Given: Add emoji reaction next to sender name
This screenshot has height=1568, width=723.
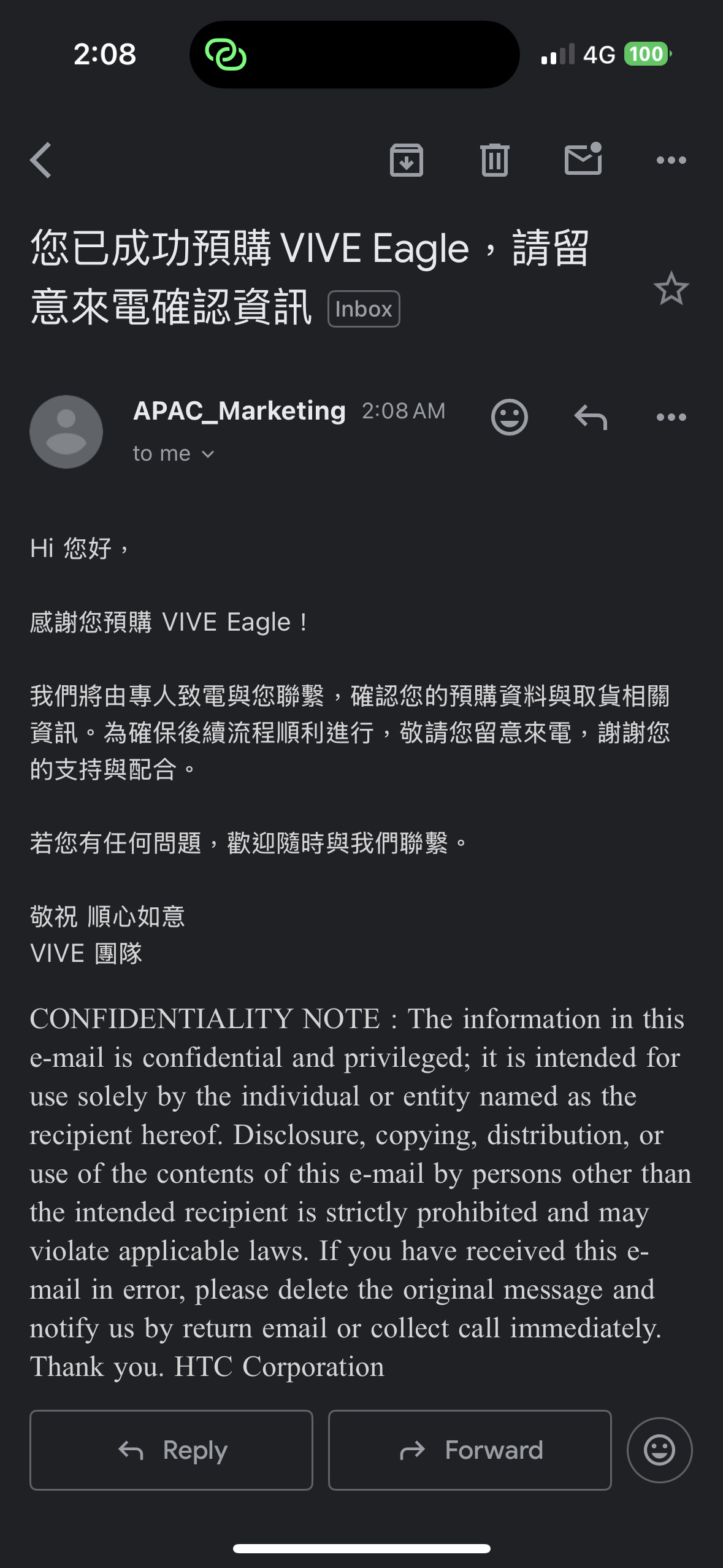Looking at the screenshot, I should point(509,417).
